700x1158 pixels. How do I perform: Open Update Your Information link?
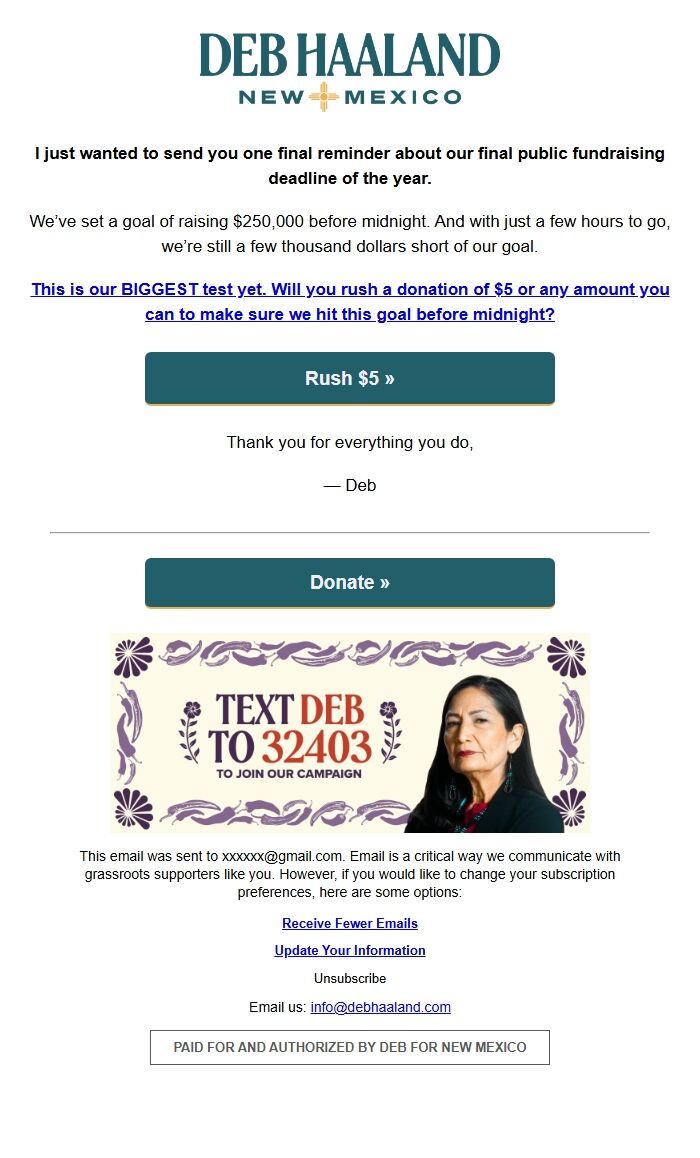click(x=349, y=950)
